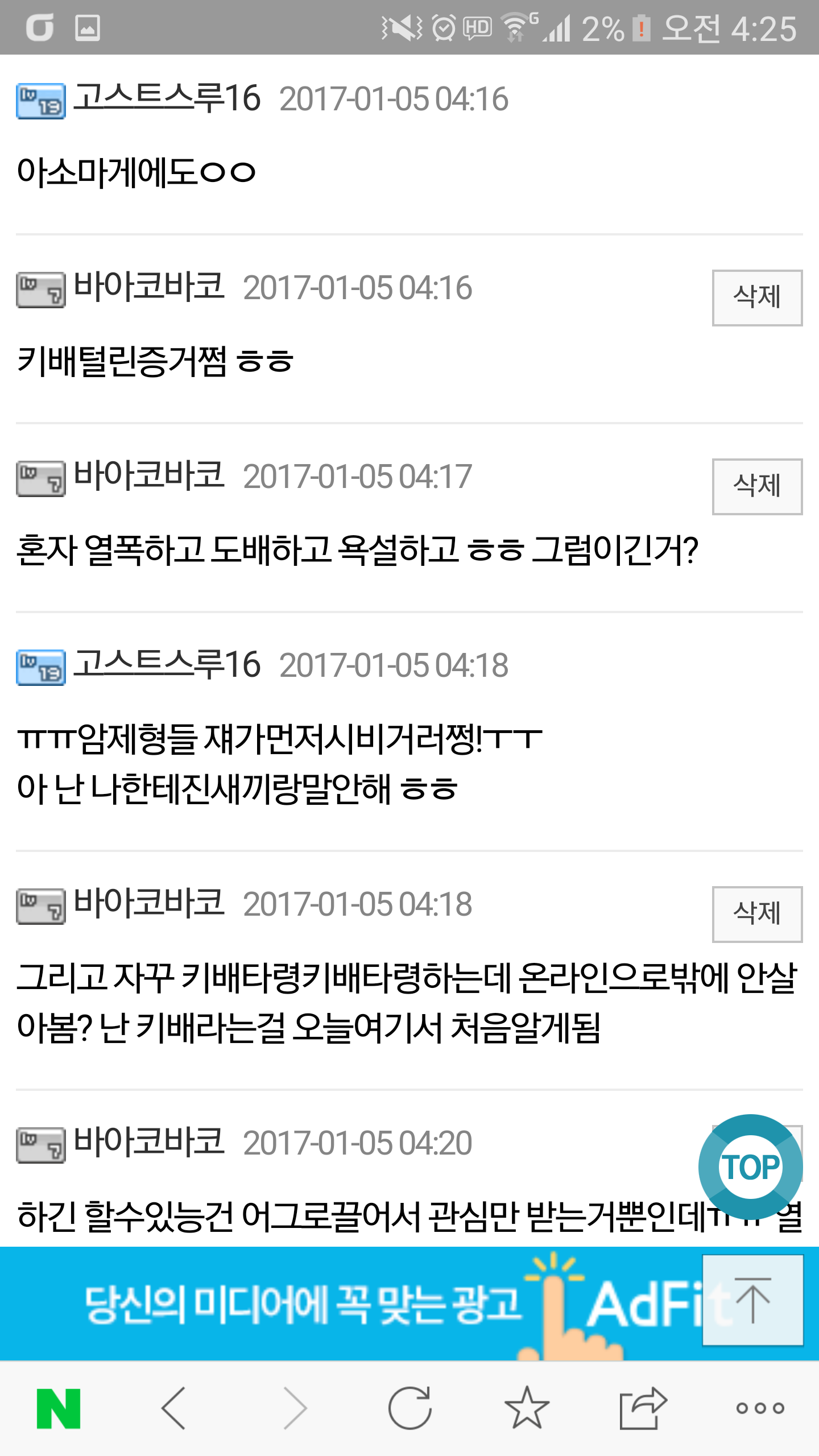The image size is (819, 1456).
Task: Jump to top with the round TOP button
Action: point(750,1167)
